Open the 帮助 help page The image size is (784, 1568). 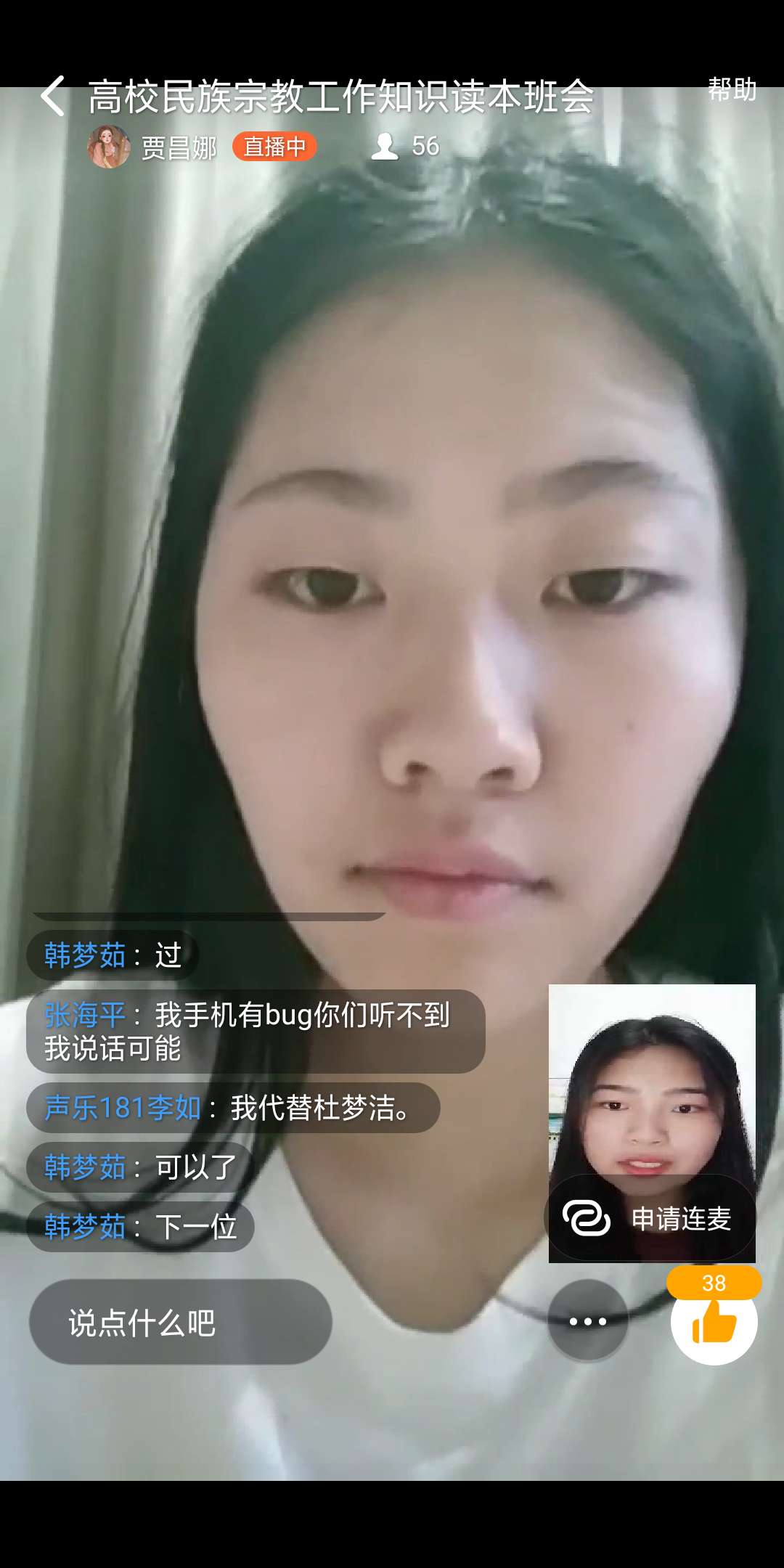[732, 90]
